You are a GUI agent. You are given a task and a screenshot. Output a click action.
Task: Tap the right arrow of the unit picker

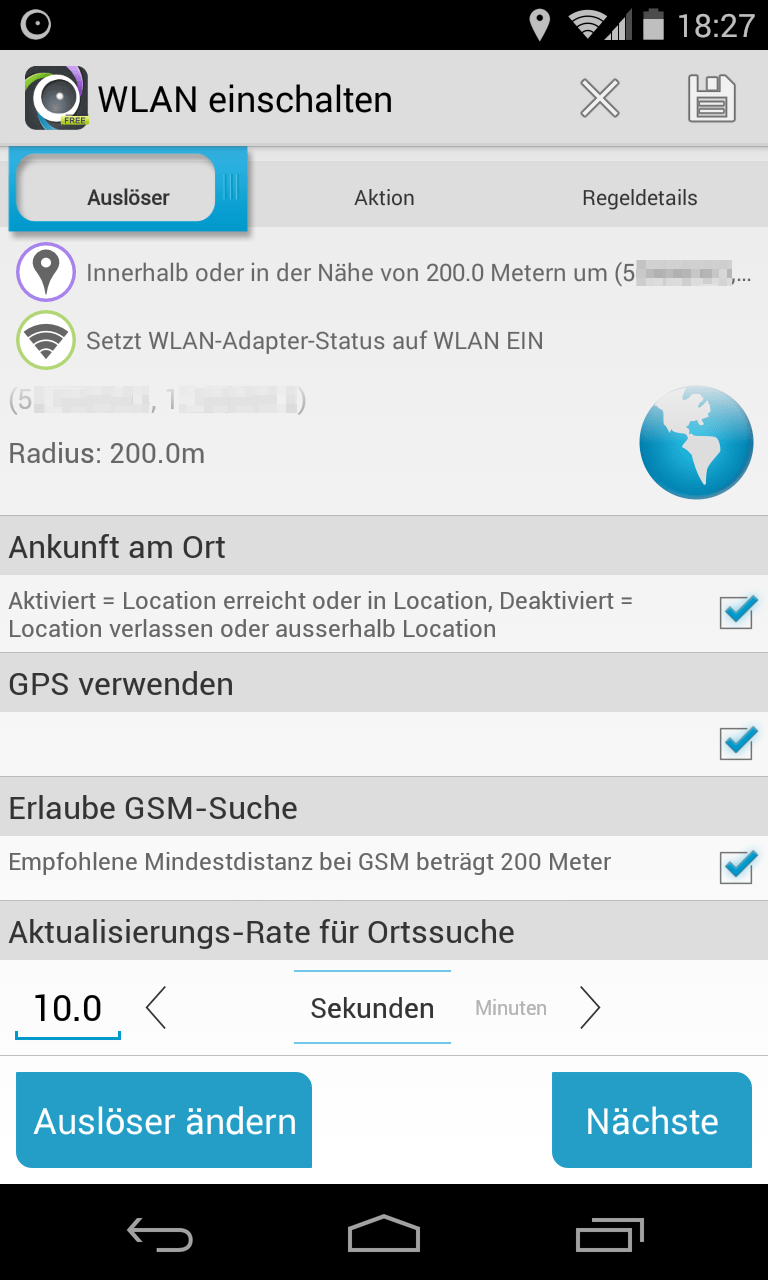[x=590, y=1008]
